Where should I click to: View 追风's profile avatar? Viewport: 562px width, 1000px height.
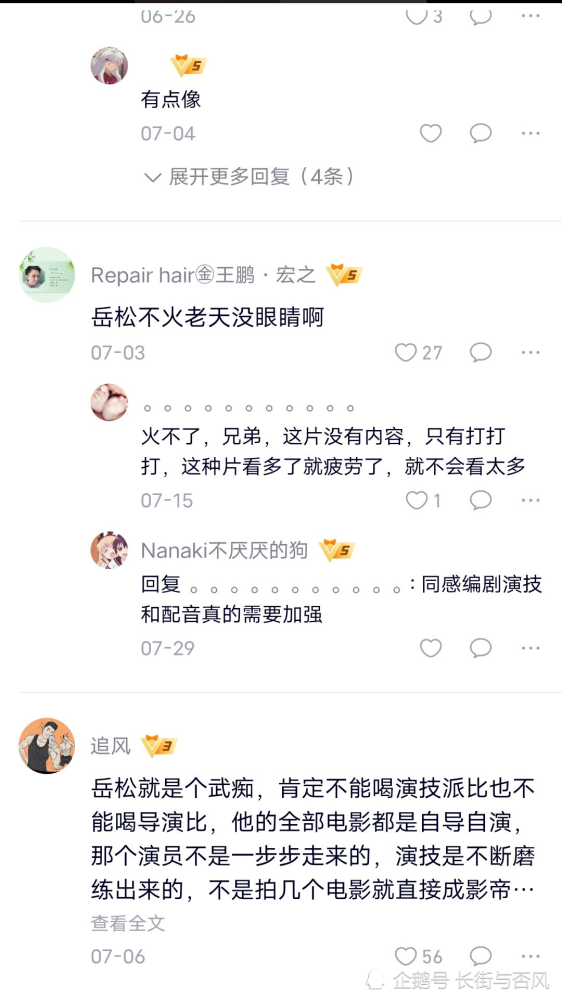tap(47, 746)
